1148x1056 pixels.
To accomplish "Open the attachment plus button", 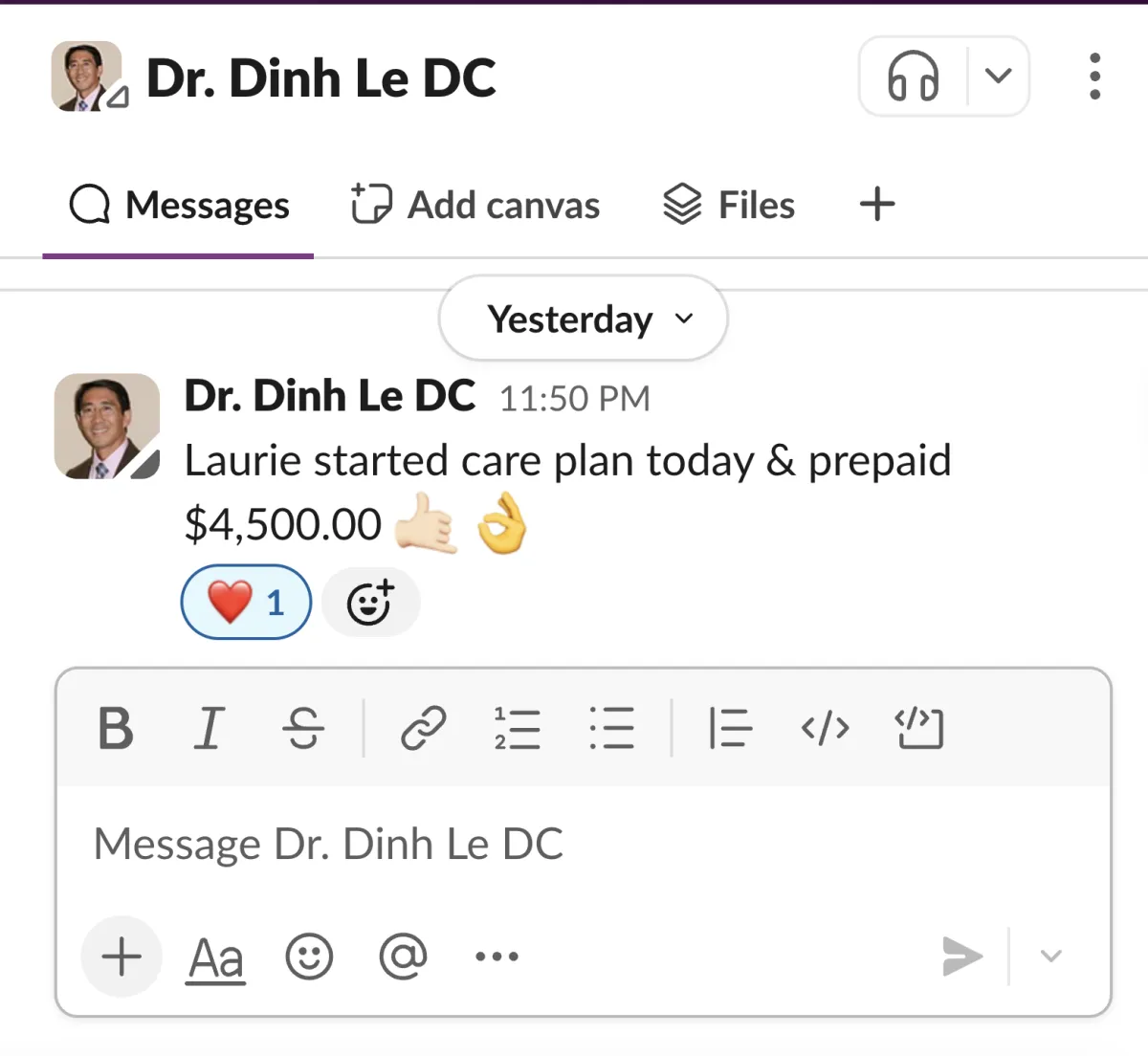I will 121,957.
